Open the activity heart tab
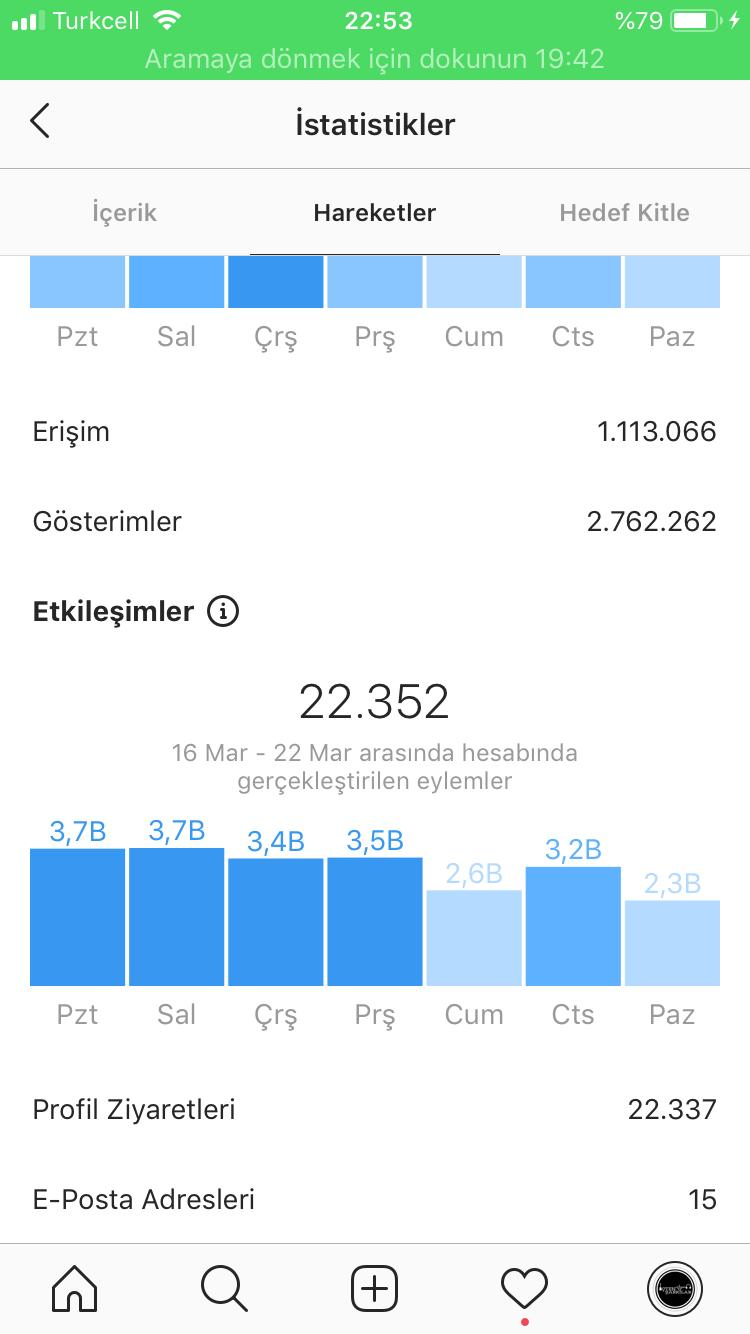750x1334 pixels. point(524,1288)
